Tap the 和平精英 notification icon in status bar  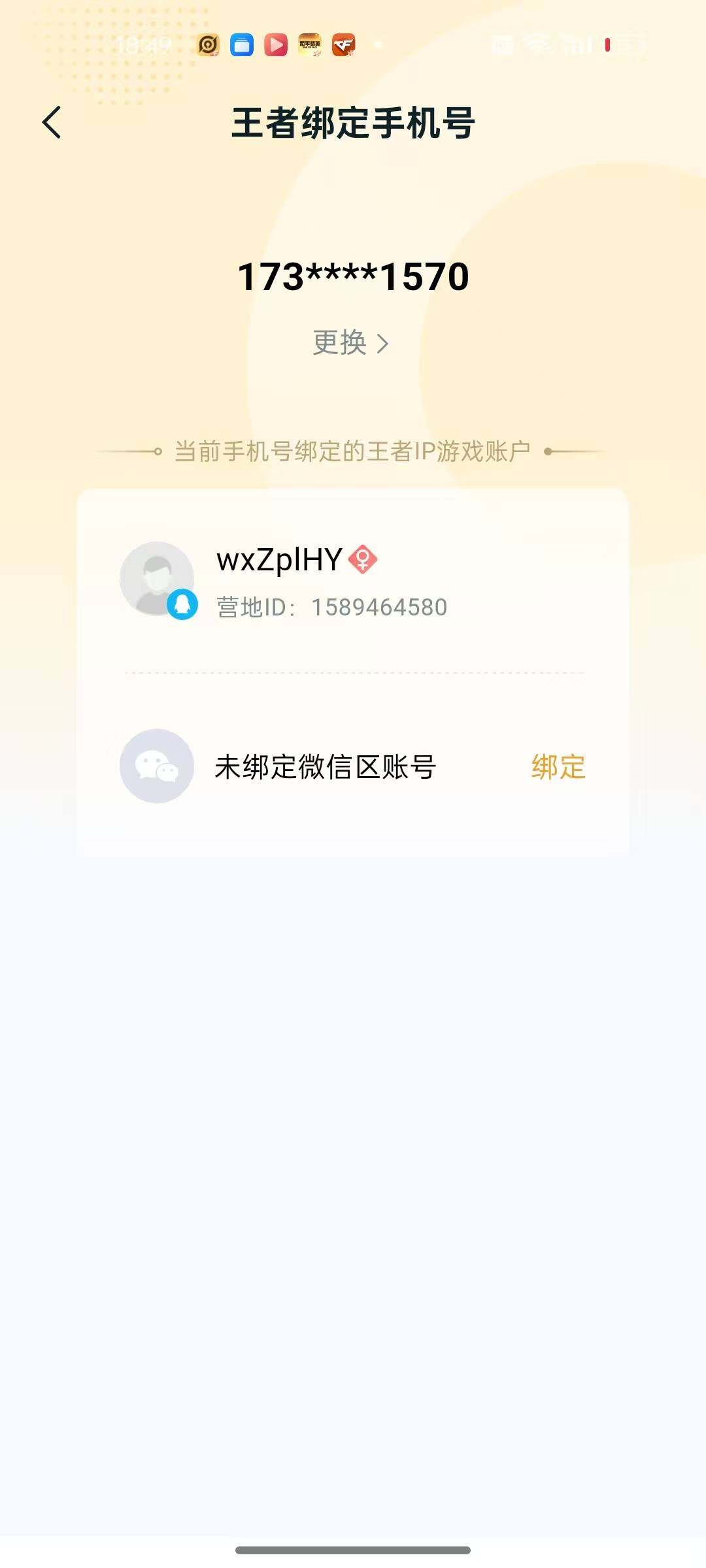click(x=311, y=45)
